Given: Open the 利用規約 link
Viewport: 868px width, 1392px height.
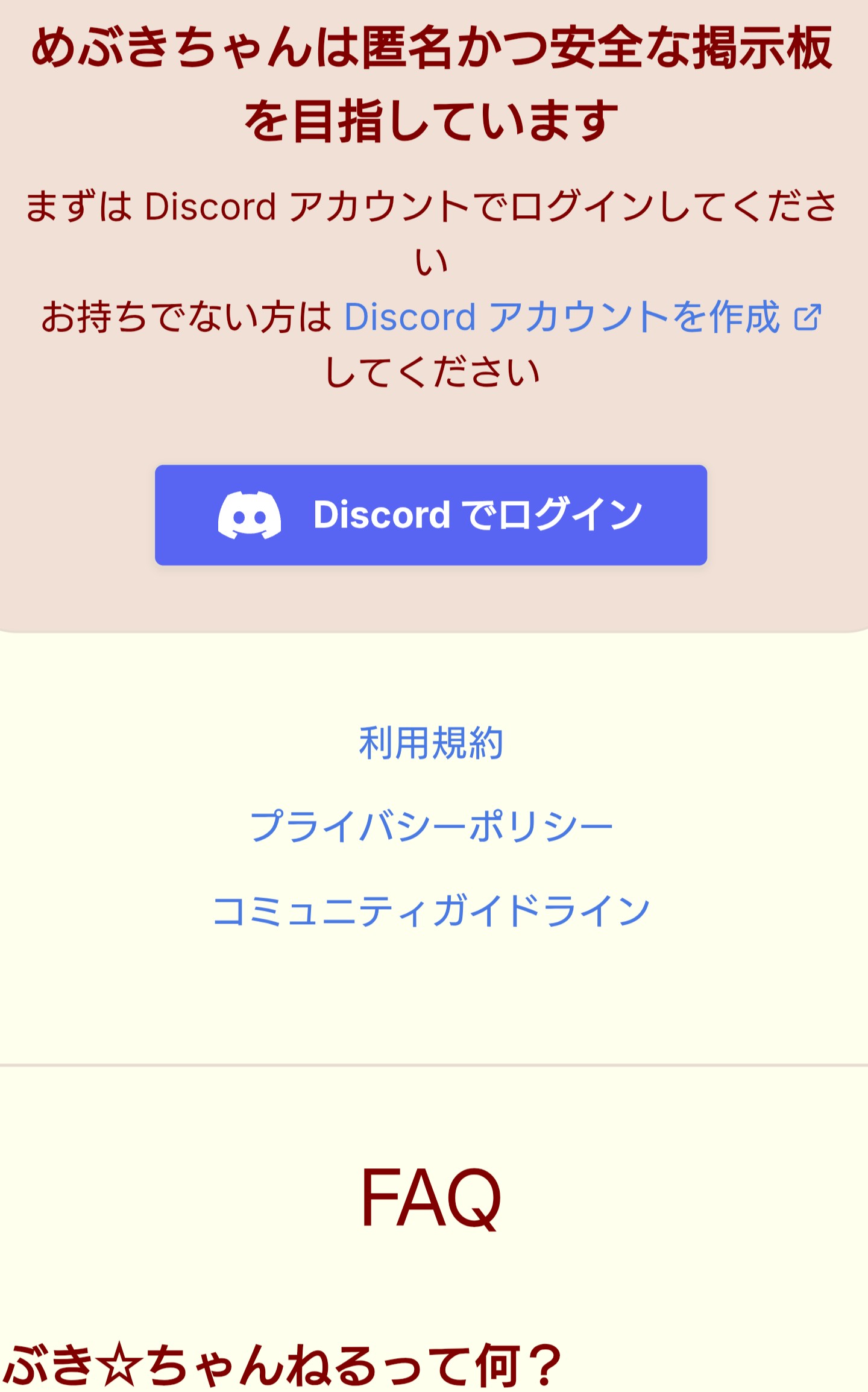Looking at the screenshot, I should pos(430,743).
